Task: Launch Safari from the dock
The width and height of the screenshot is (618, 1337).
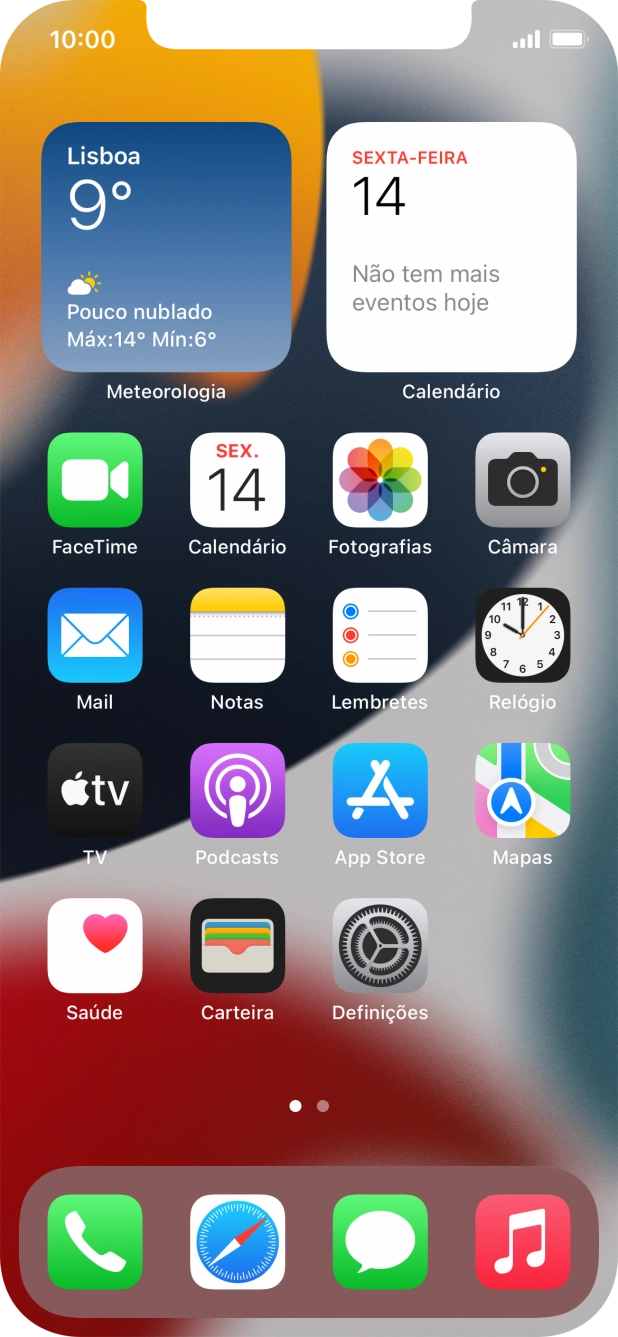Action: (237, 1242)
